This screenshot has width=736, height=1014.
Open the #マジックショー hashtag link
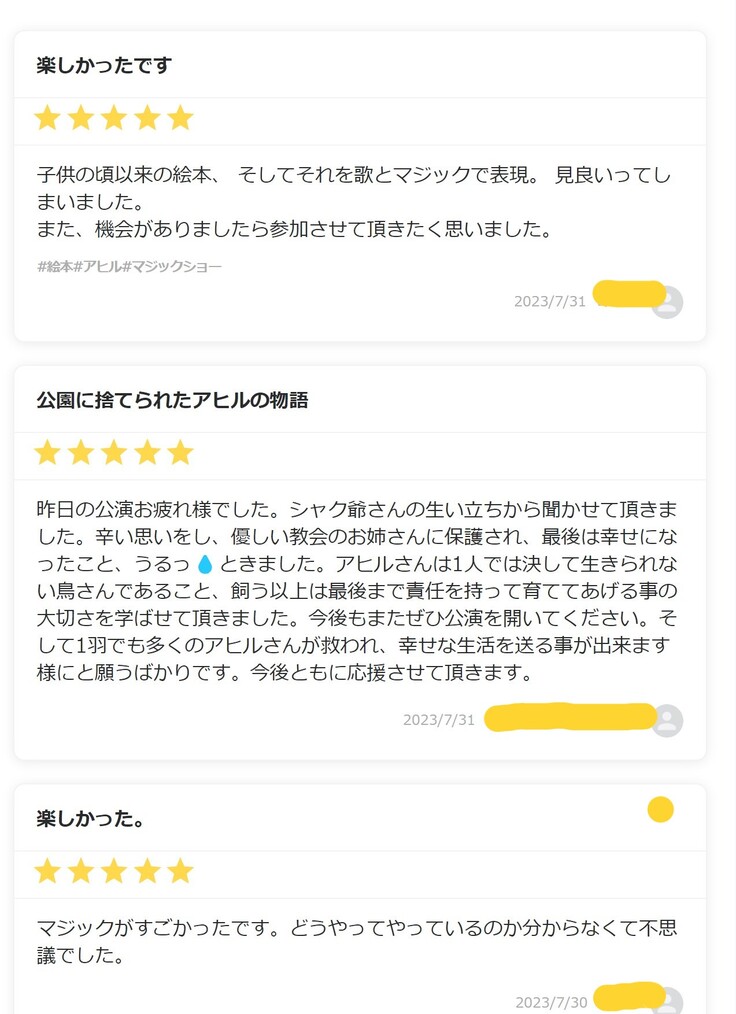coord(172,266)
